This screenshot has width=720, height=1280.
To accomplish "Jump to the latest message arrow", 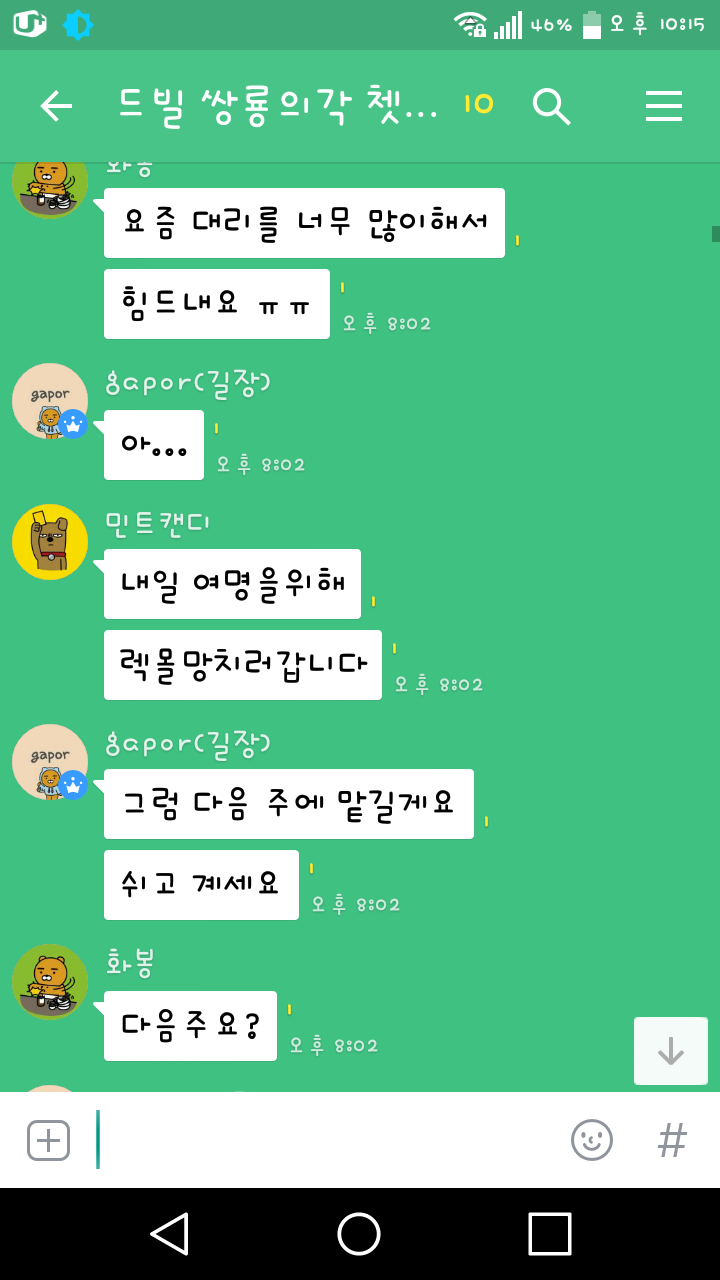I will 670,1050.
